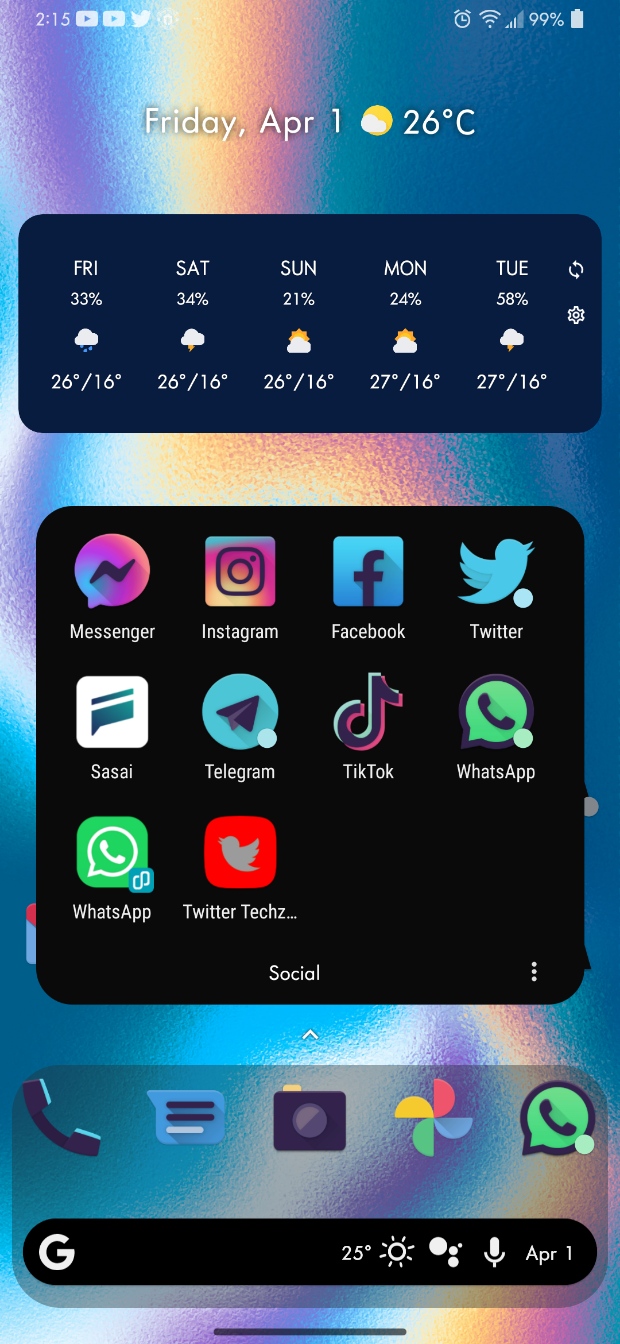The image size is (620, 1344).
Task: Open the Twitter Techz… red icon
Action: [x=240, y=852]
